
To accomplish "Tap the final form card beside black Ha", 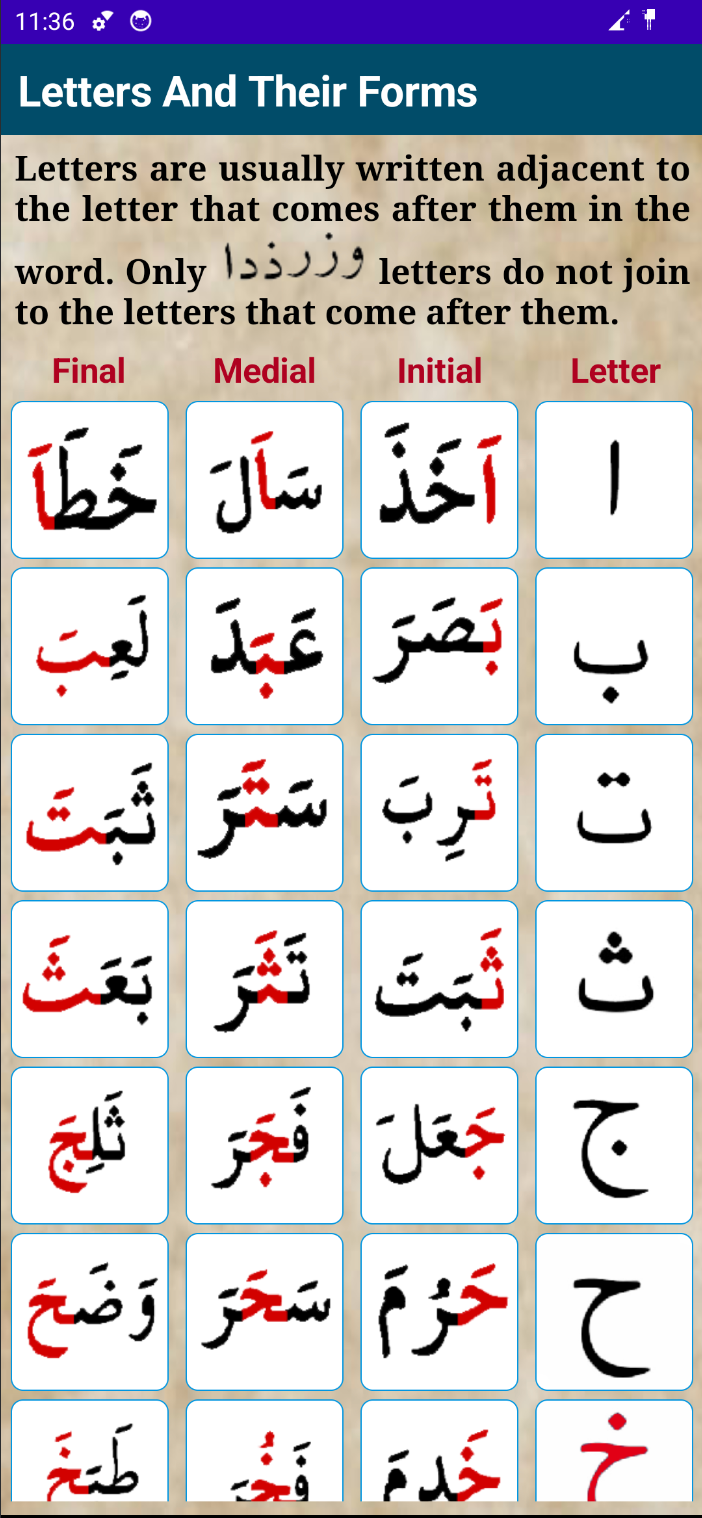I will click(x=90, y=1311).
